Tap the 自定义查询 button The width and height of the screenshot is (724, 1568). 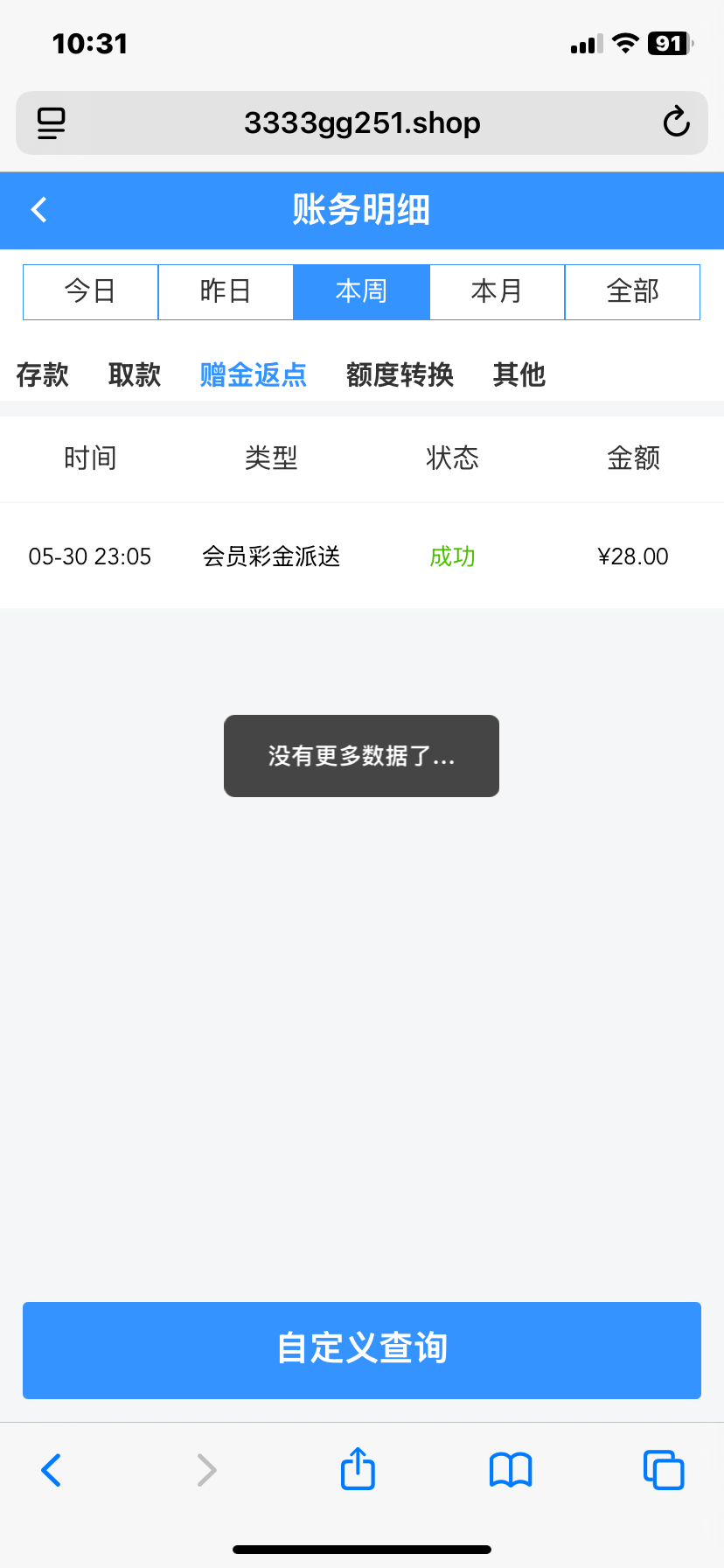pos(361,1349)
